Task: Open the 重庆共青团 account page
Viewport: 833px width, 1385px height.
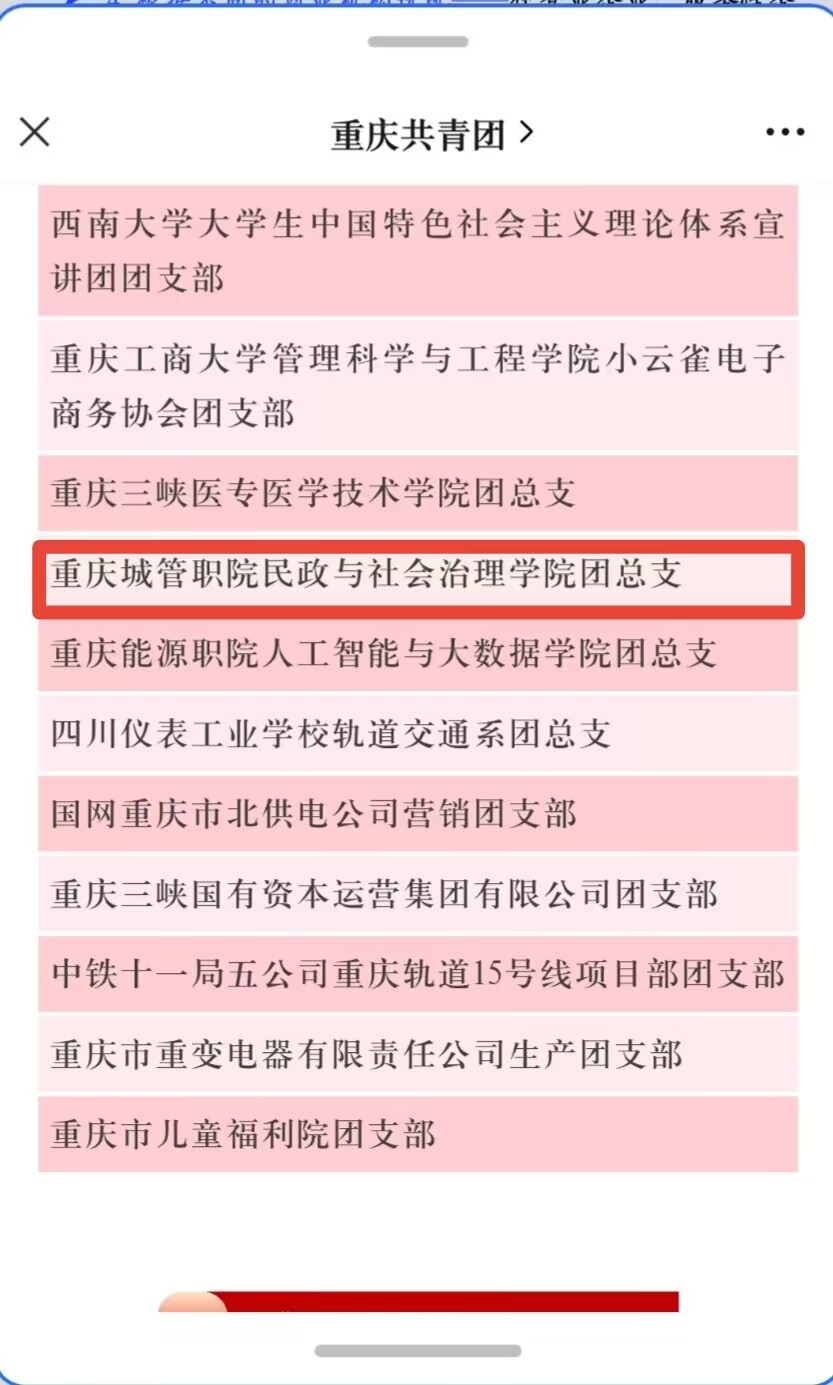Action: tap(430, 134)
